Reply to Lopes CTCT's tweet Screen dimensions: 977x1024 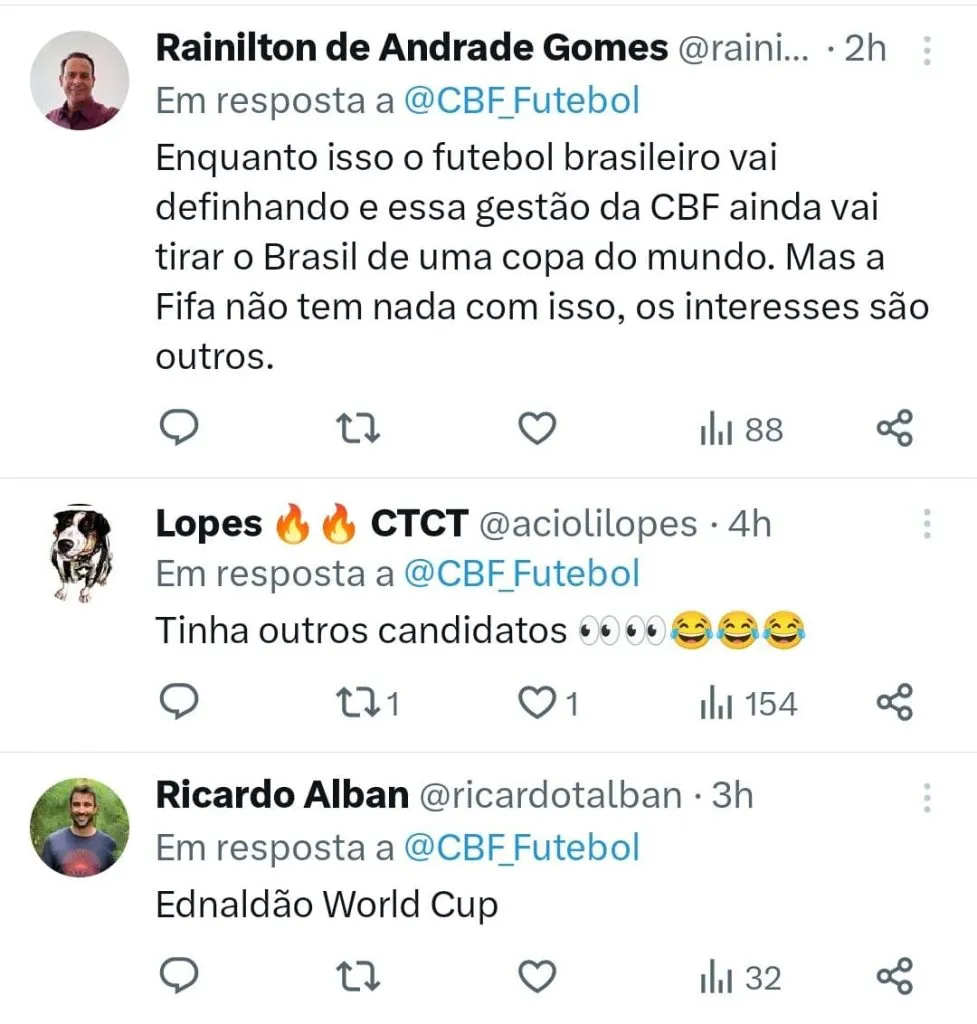(179, 703)
